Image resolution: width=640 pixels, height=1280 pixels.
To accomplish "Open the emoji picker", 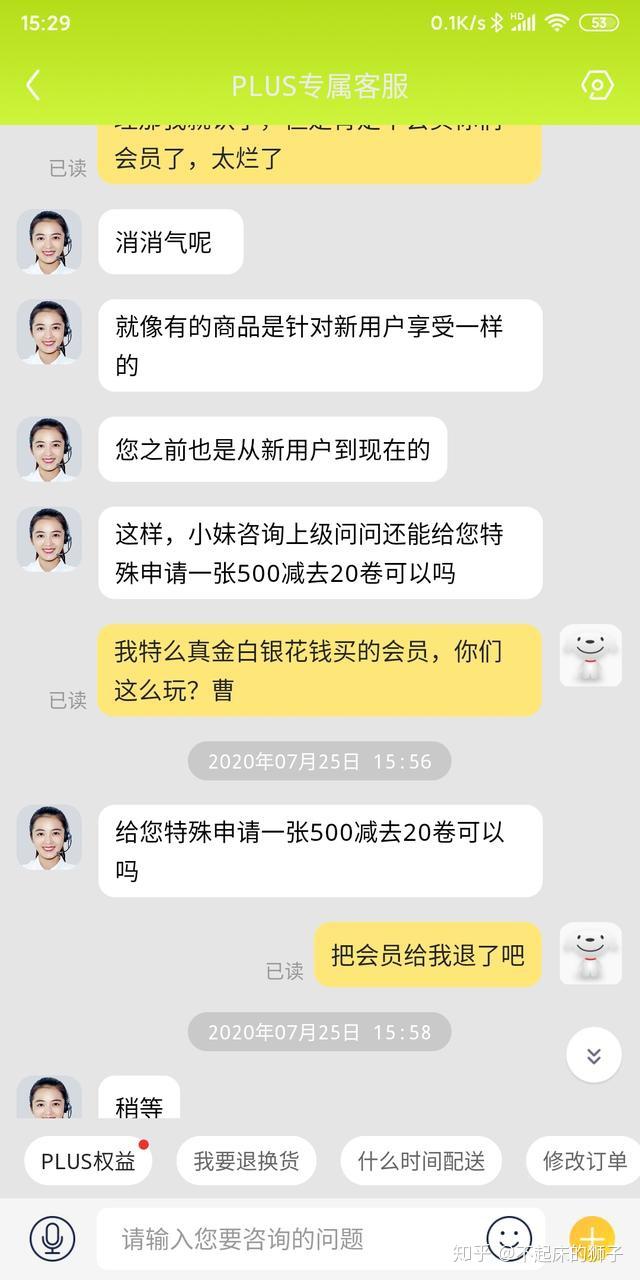I will (x=509, y=1238).
